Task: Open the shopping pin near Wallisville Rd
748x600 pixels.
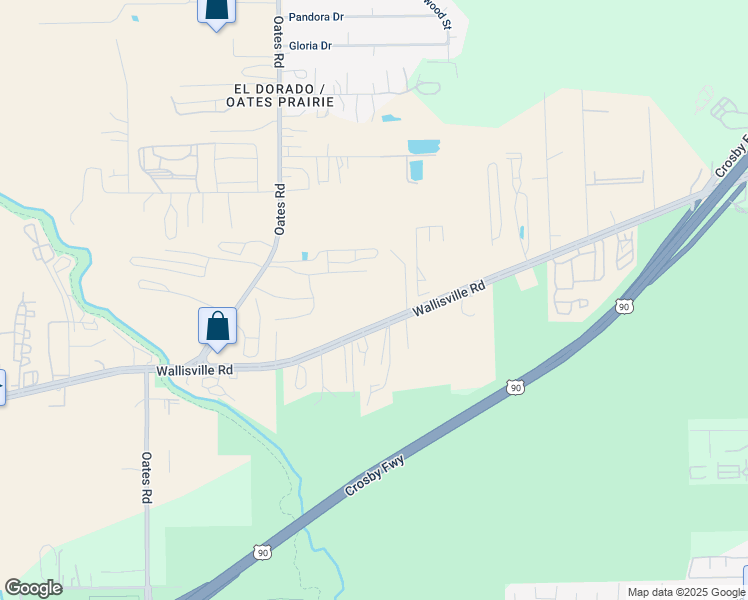Action: coord(217,327)
